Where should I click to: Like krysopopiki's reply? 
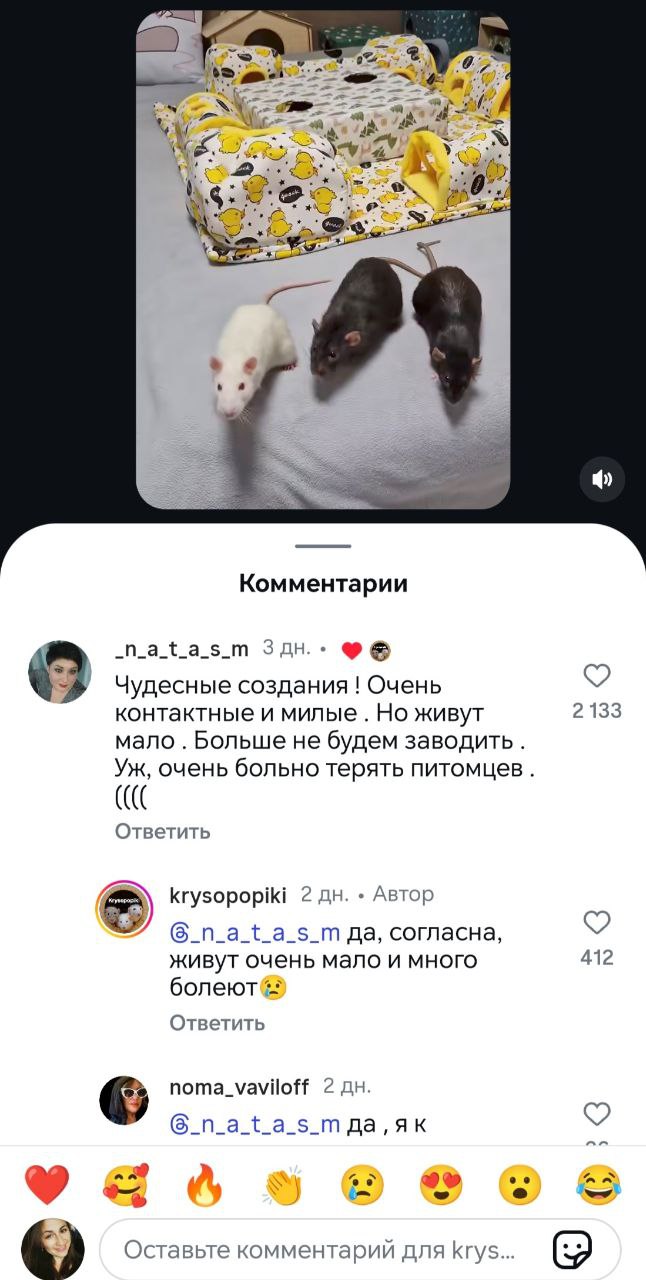pos(597,922)
